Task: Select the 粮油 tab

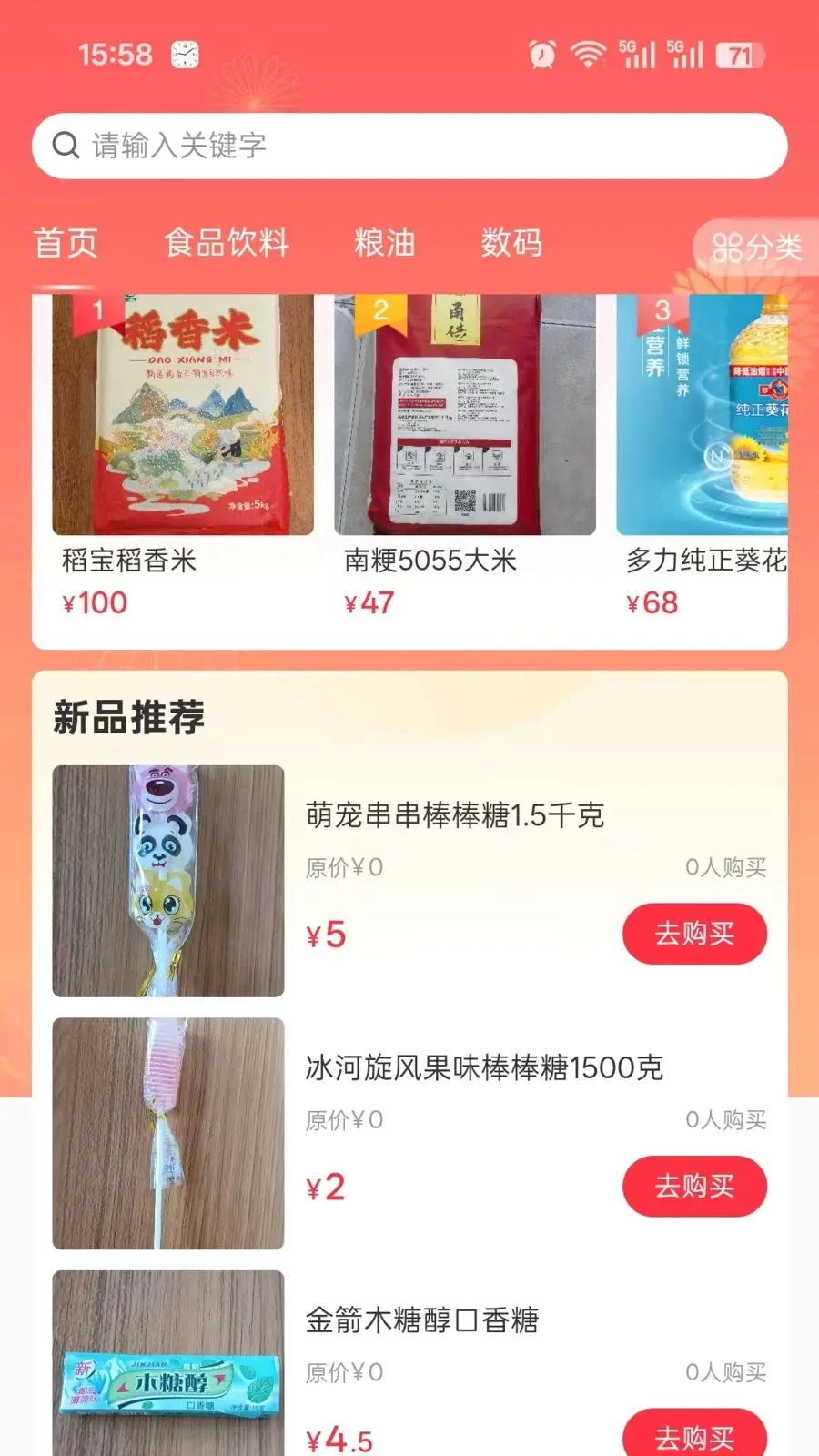Action: 385,243
